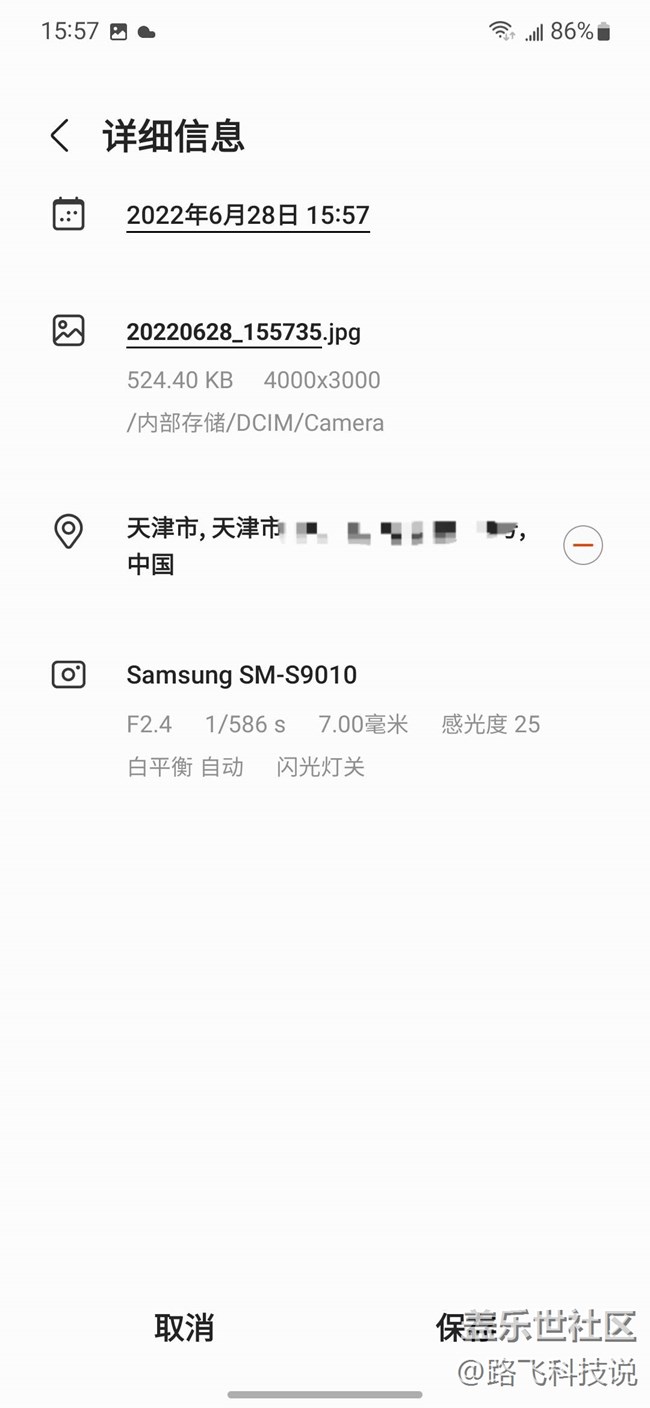Image resolution: width=650 pixels, height=1408 pixels.
Task: Edit the file name 20220628_155735
Action: 224,332
